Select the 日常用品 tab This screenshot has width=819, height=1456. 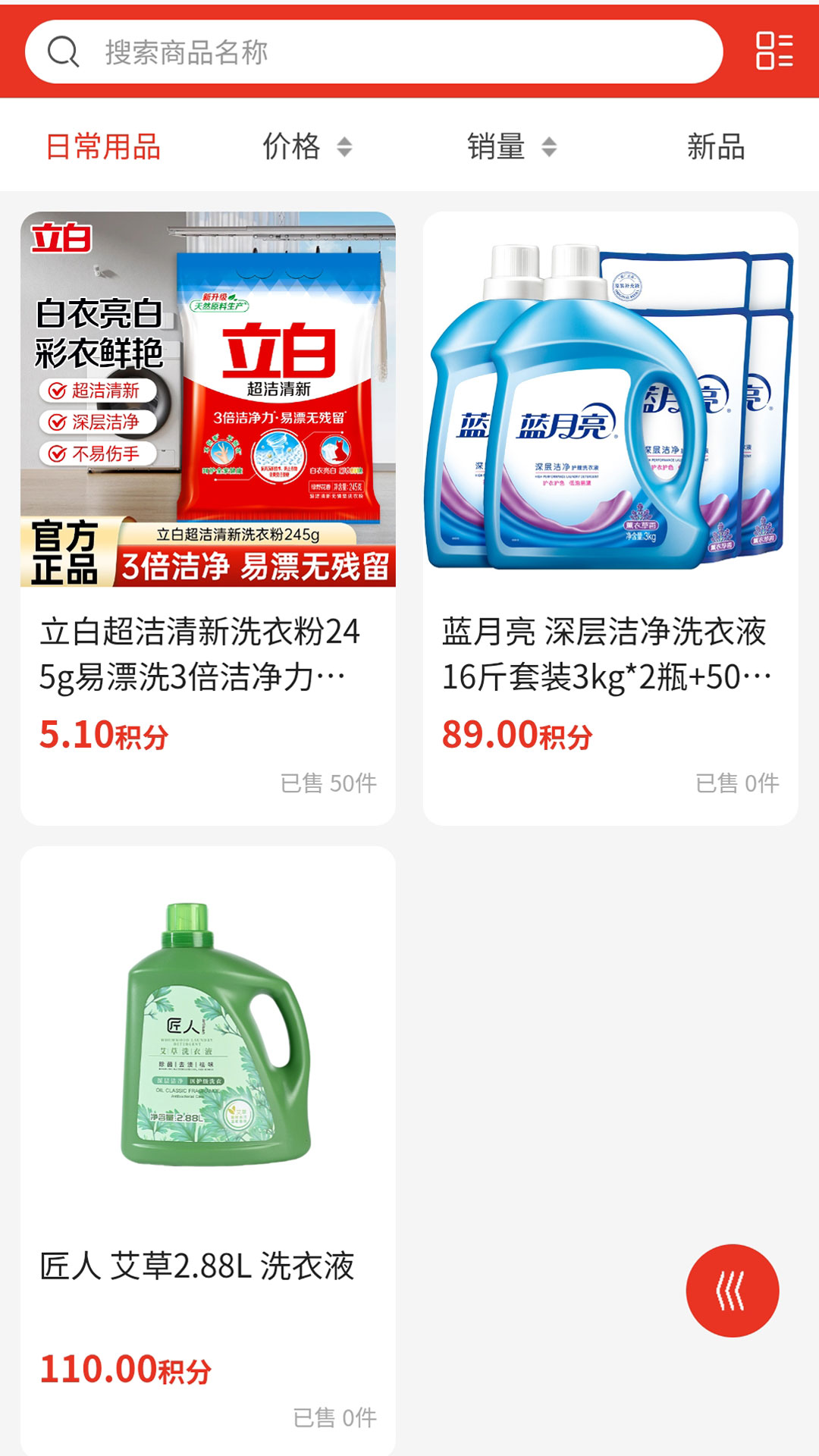click(103, 146)
